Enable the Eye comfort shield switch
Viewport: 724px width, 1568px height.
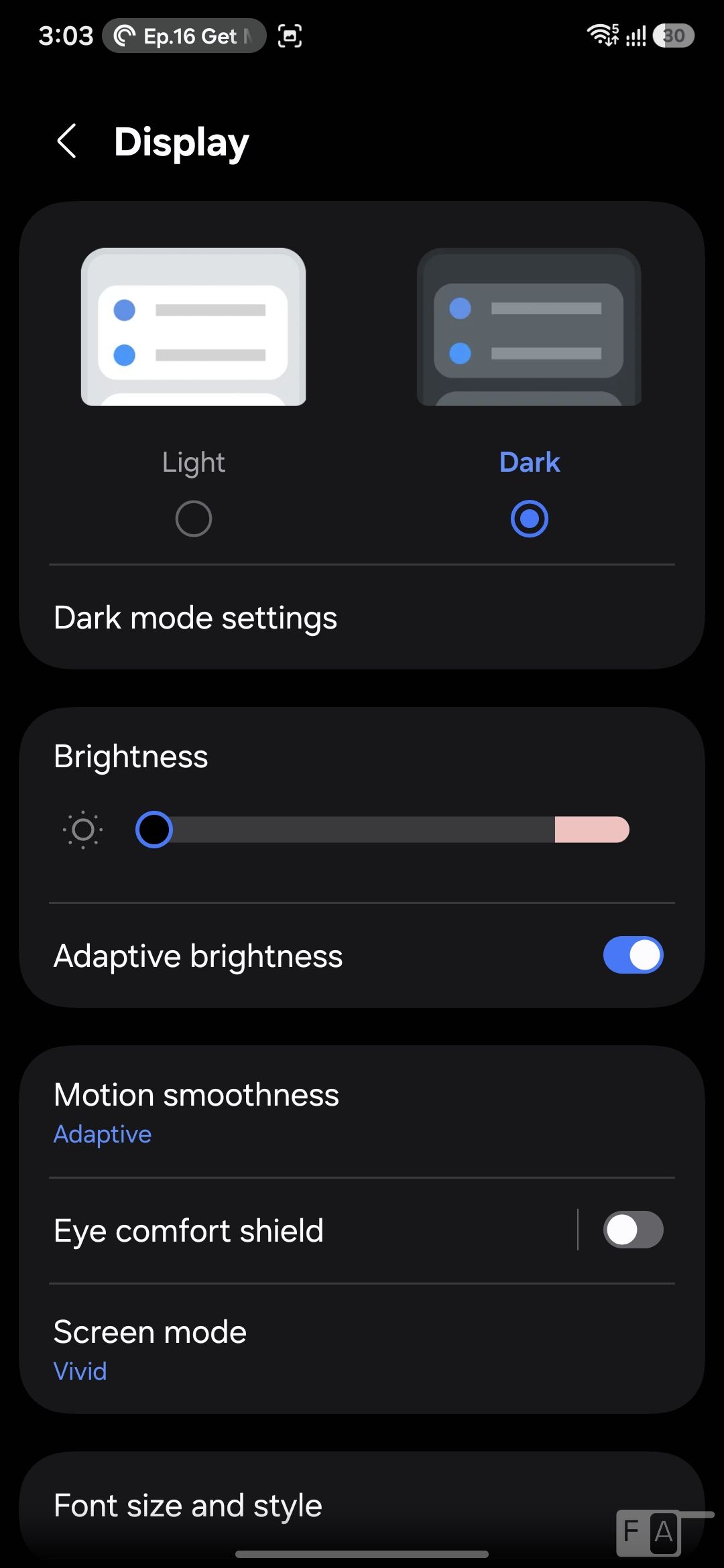(x=633, y=1230)
